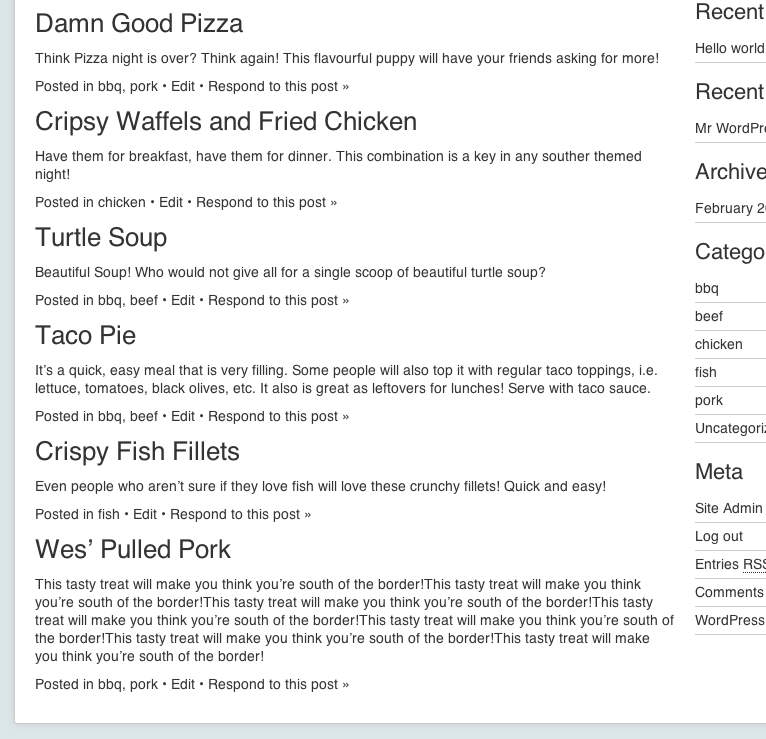Open the Turtle Soup post

[x=101, y=238]
